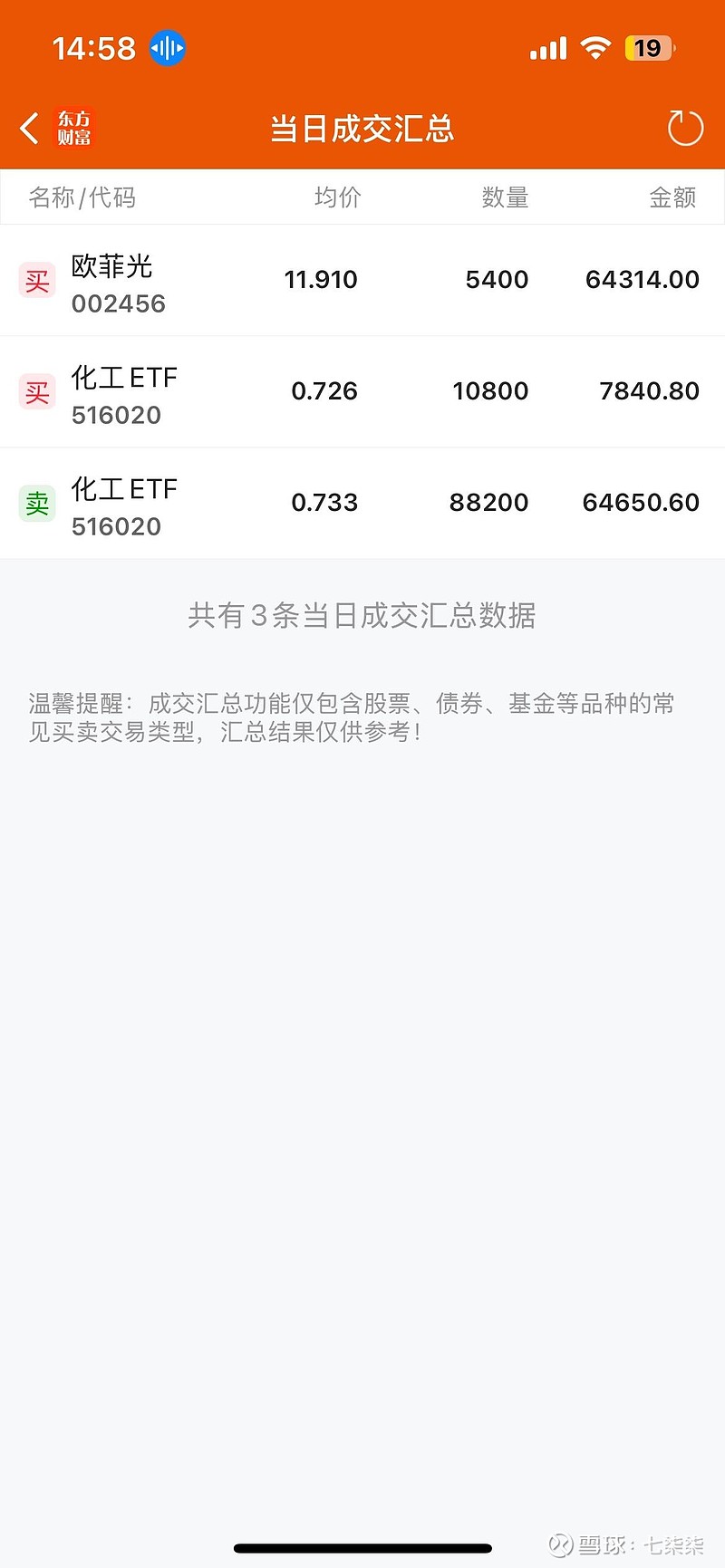This screenshot has height=1568, width=725.
Task: Tap the blue voice recording indicator in status bar
Action: point(166,48)
